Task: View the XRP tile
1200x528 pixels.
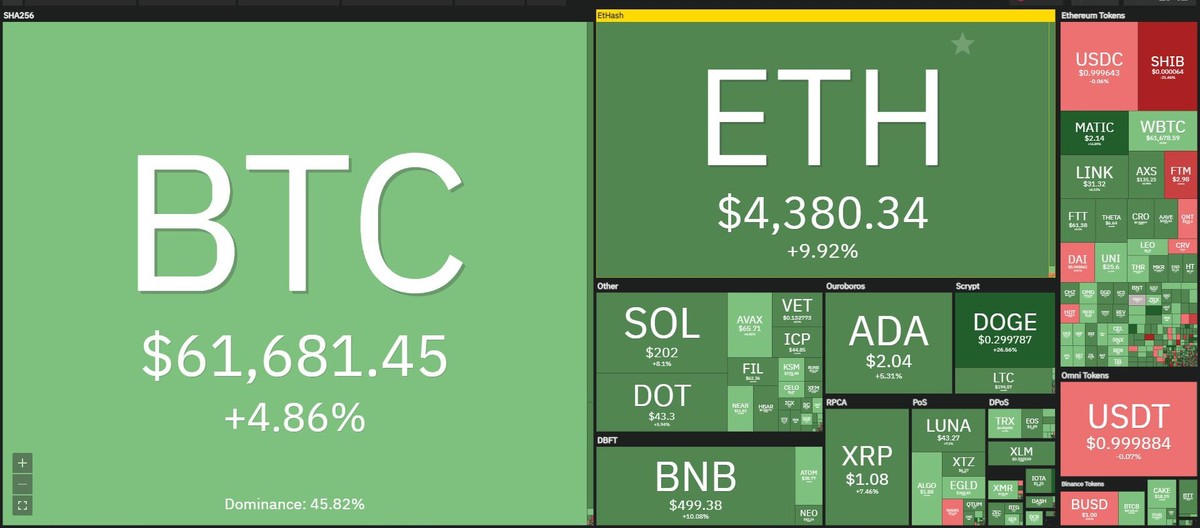Action: pyautogui.click(x=867, y=466)
